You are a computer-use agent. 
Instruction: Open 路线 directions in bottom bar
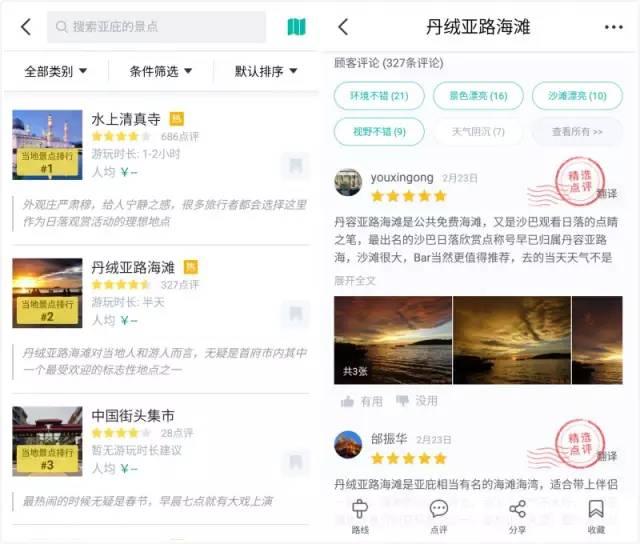coord(360,516)
